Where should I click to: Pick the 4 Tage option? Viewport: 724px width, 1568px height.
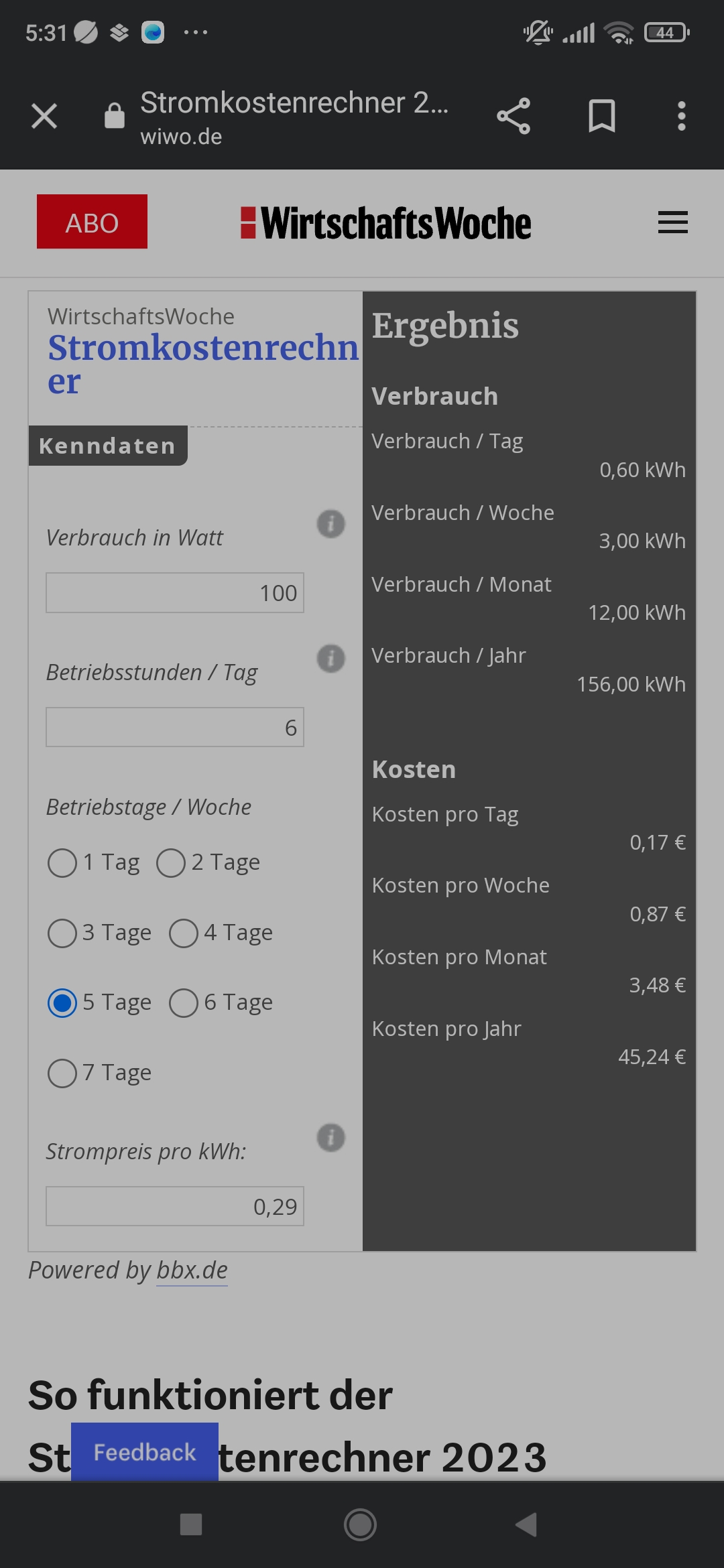tap(184, 933)
